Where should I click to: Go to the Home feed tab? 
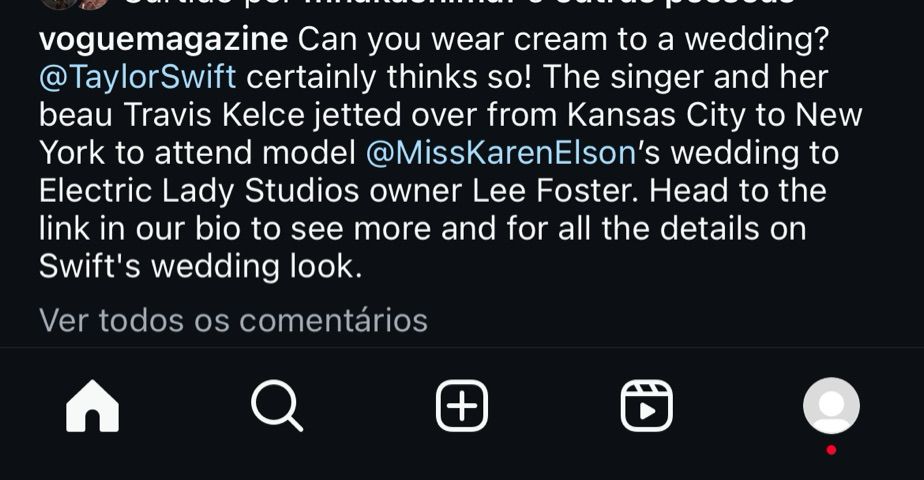92,408
